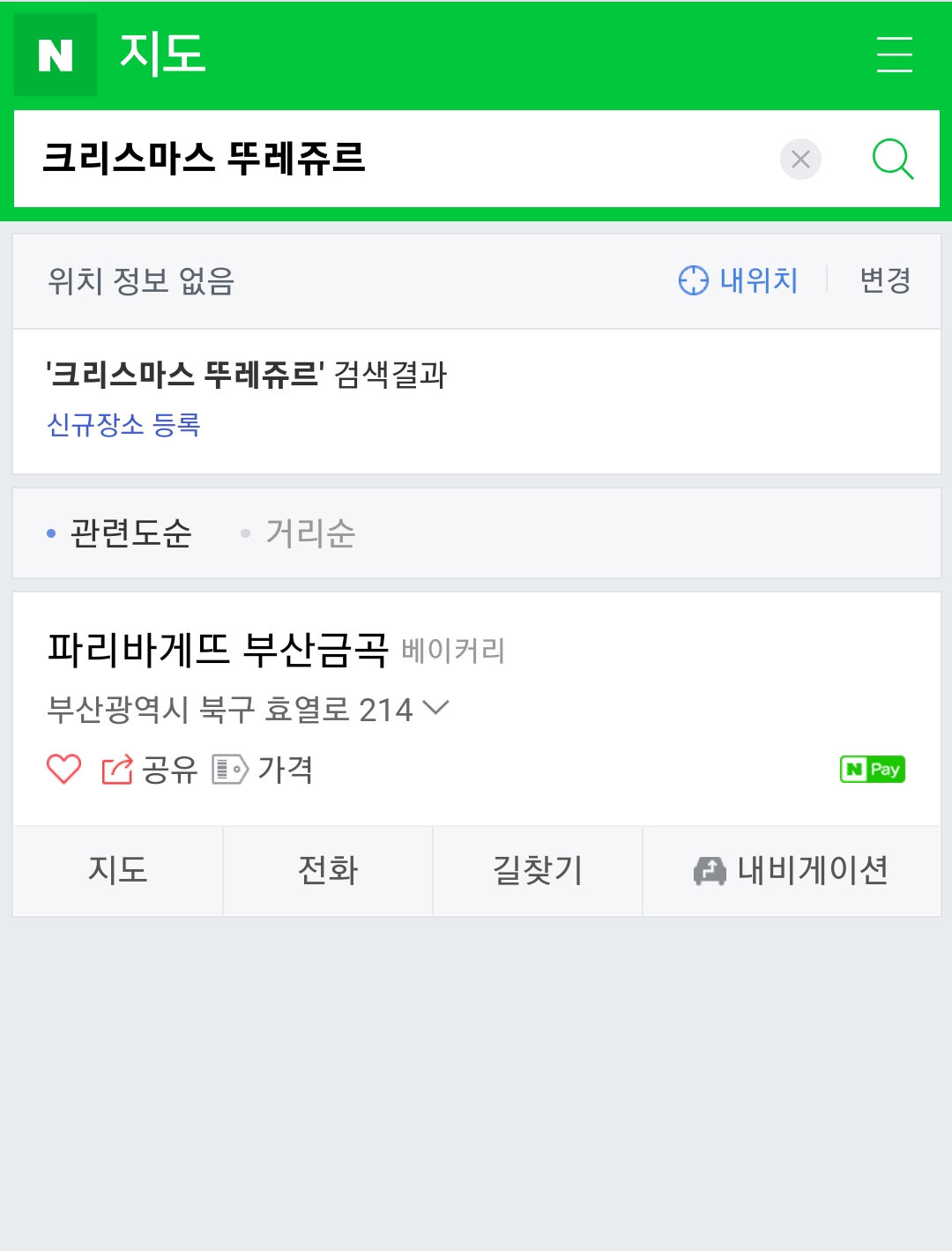This screenshot has height=1251, width=952.
Task: Open the 파리바게뜨 부산금곡 result
Action: point(218,650)
